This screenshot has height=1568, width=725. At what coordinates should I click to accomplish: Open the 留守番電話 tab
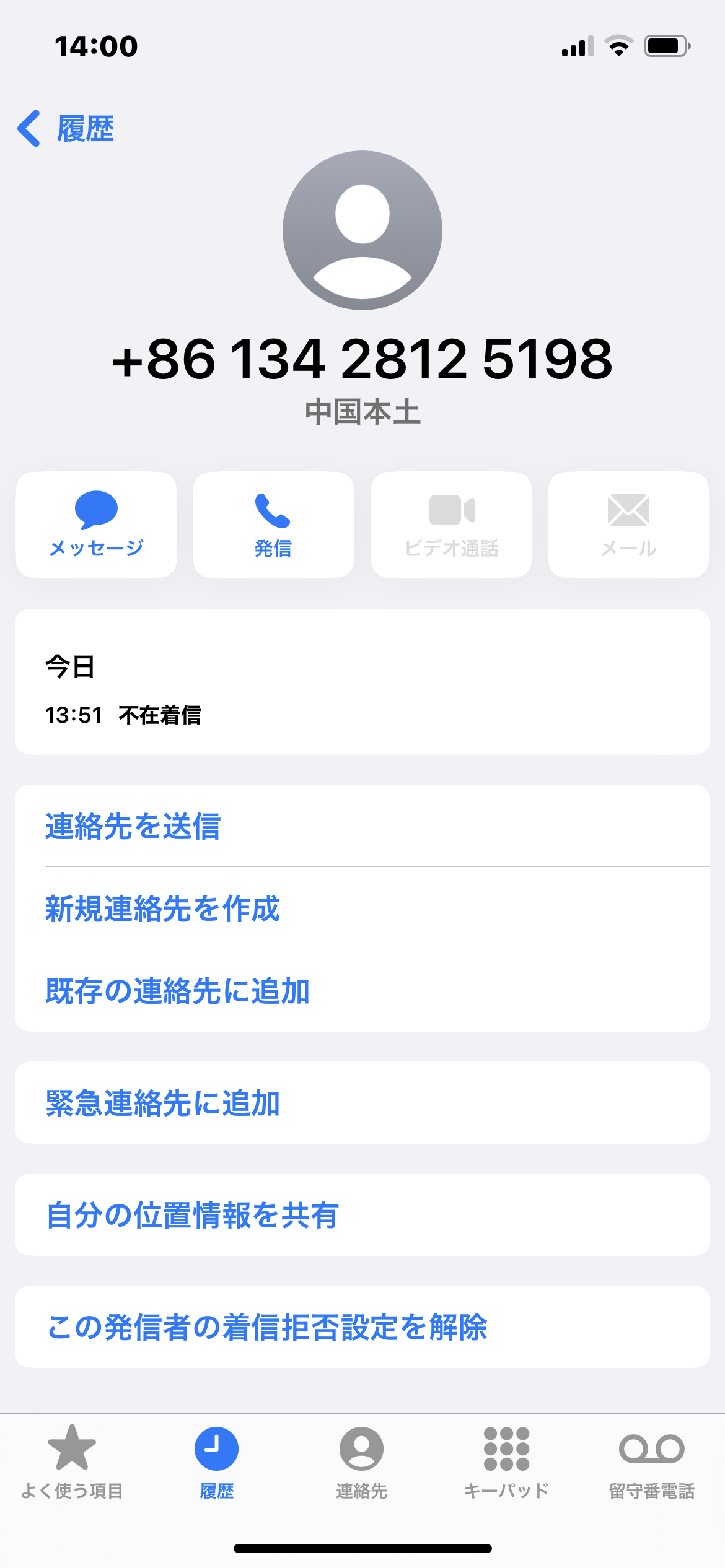tap(652, 1462)
